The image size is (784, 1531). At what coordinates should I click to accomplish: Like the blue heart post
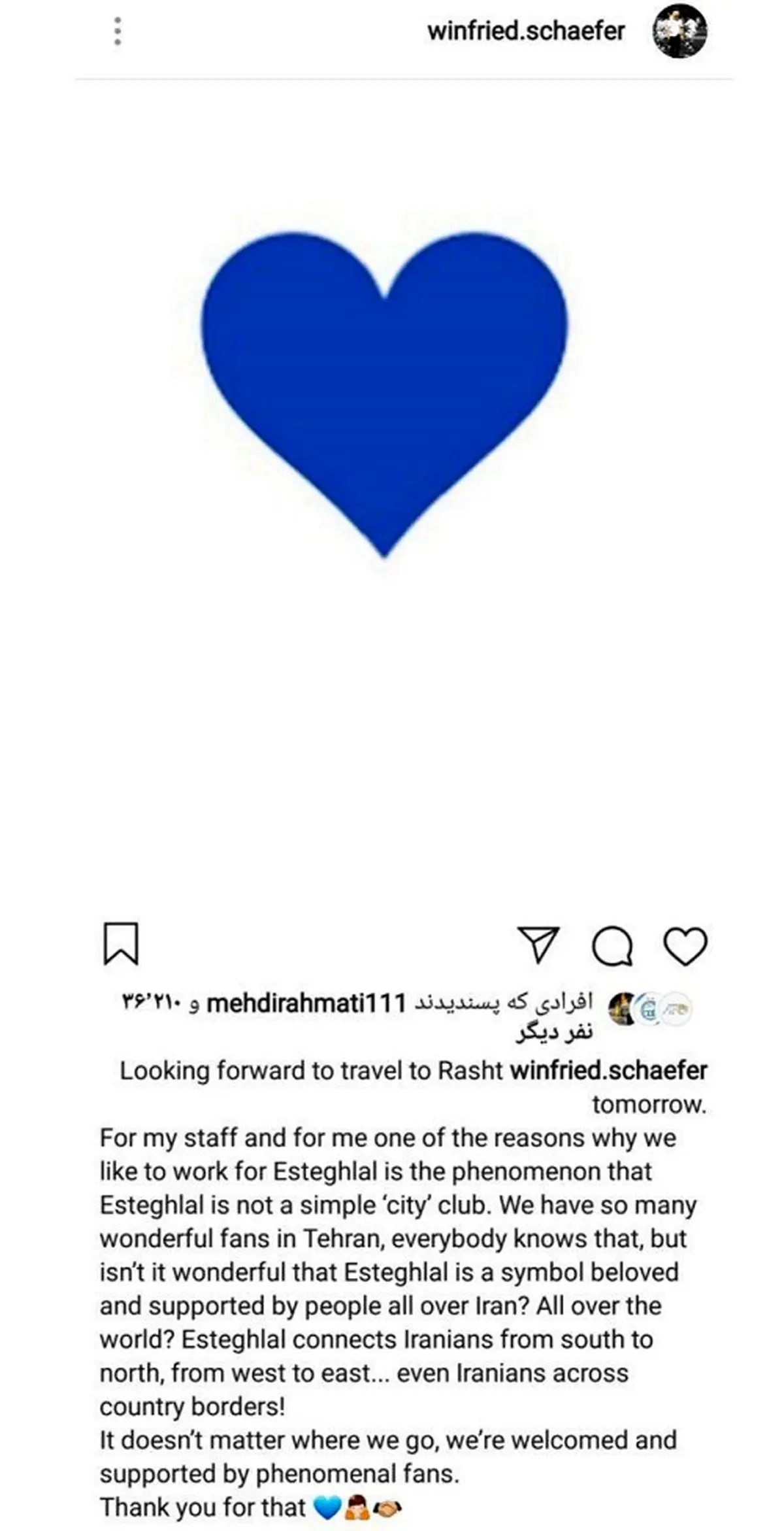(685, 946)
